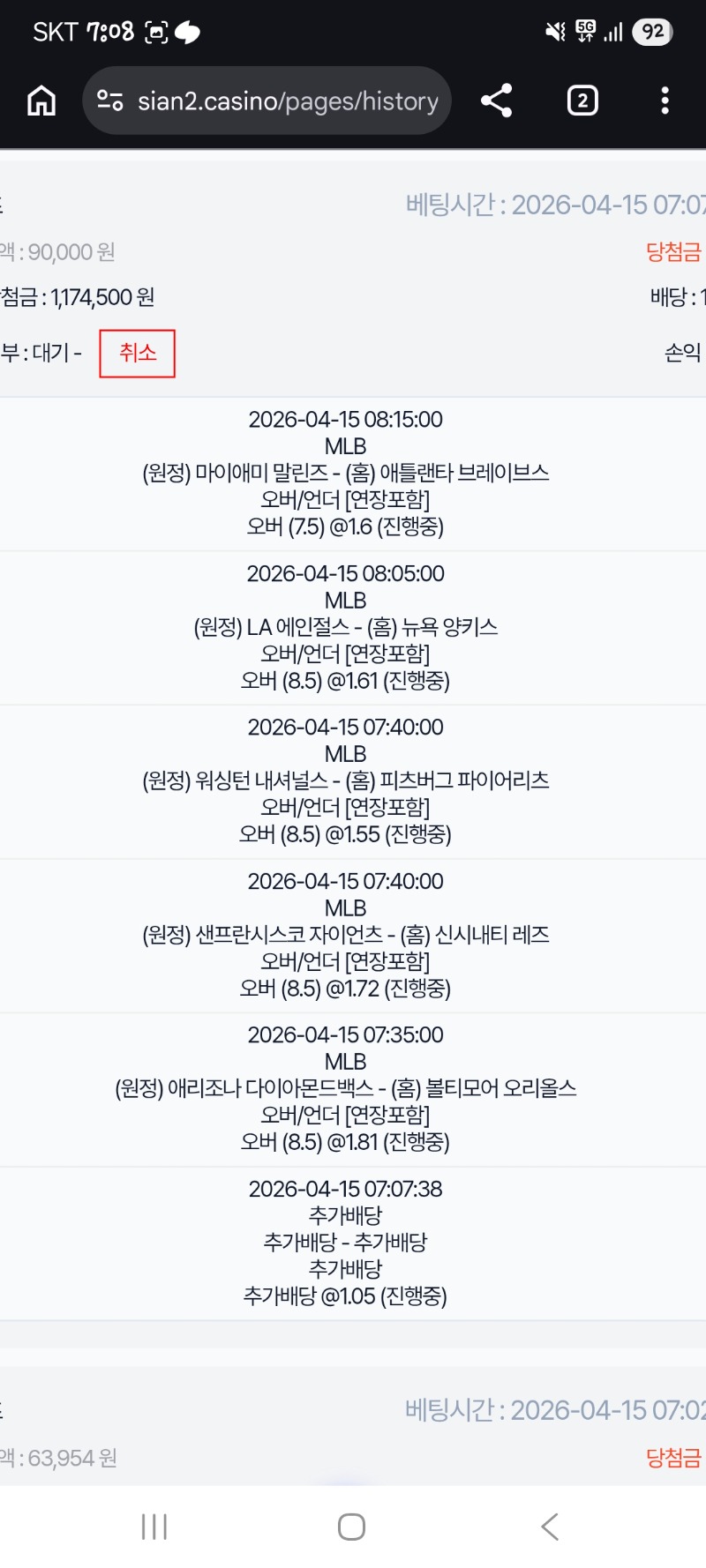This screenshot has width=706, height=1568.
Task: Select the Arizona Diamondbacks vs Baltimore Orioles bet
Action: click(353, 1088)
